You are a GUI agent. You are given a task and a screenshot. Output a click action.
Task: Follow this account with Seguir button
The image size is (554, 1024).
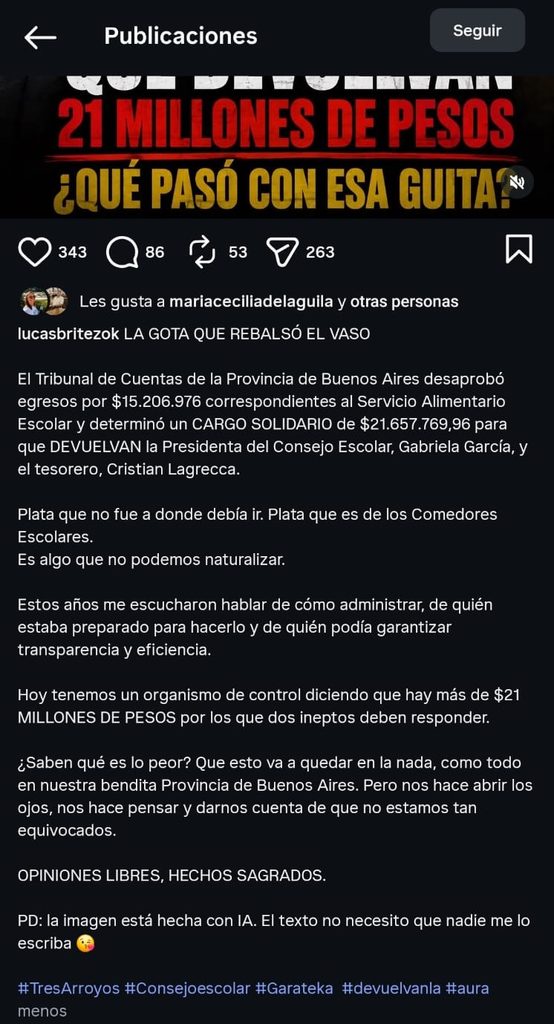477,31
